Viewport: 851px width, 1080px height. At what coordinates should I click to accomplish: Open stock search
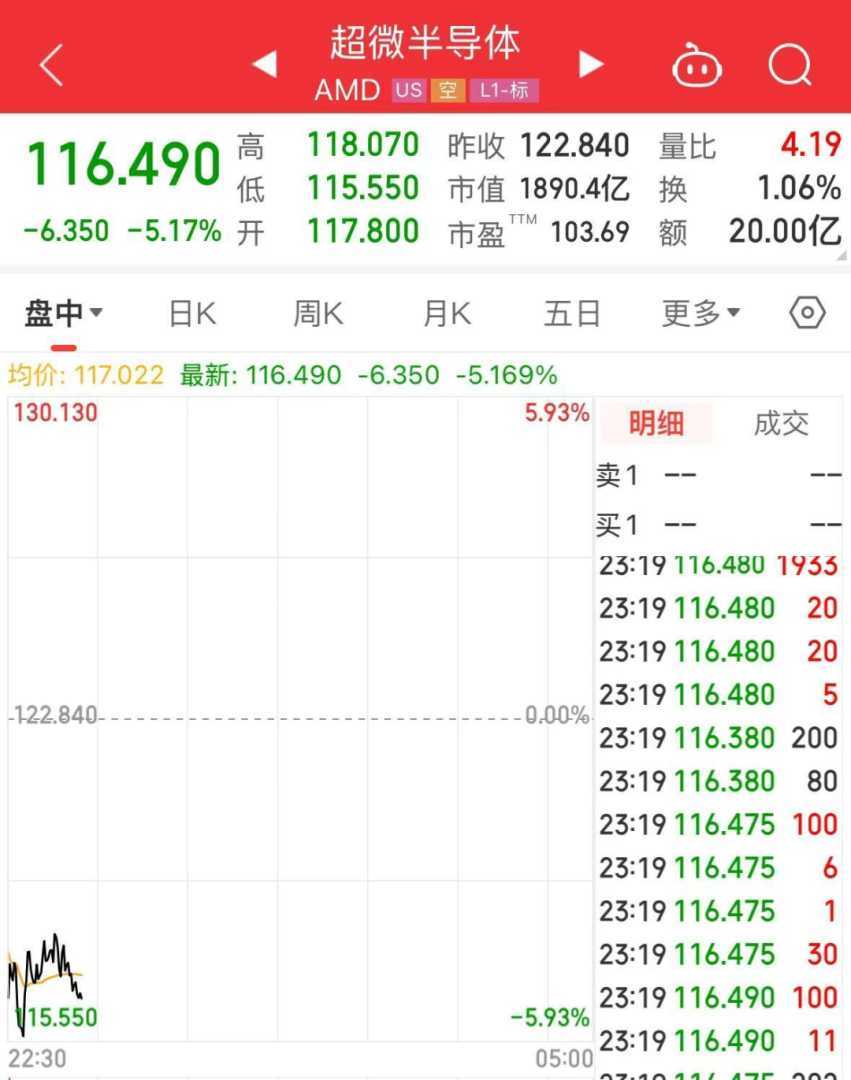click(790, 66)
